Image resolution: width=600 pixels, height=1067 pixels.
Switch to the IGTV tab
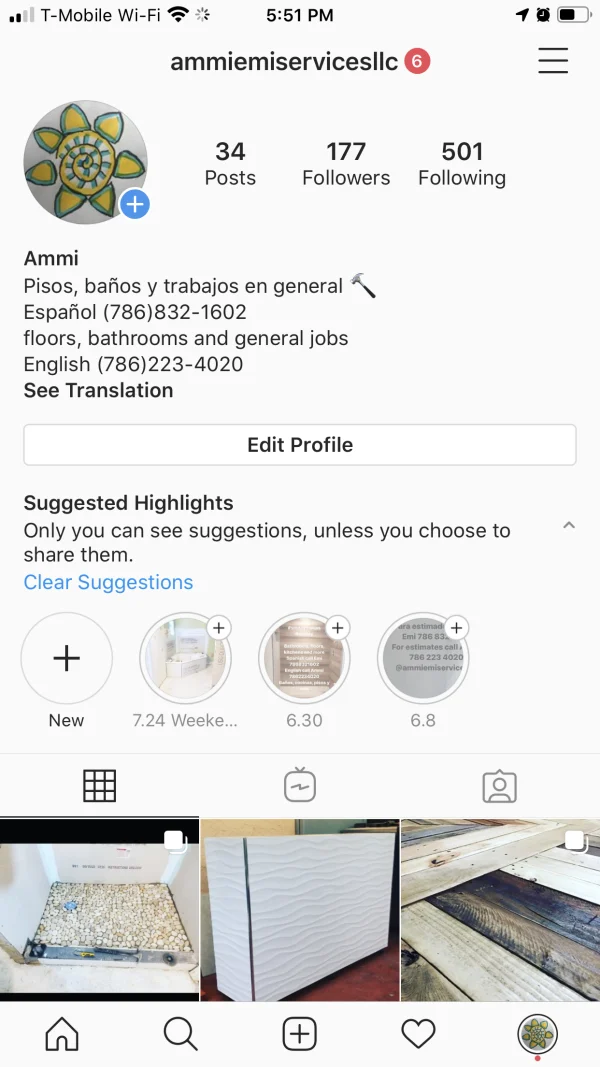point(300,786)
